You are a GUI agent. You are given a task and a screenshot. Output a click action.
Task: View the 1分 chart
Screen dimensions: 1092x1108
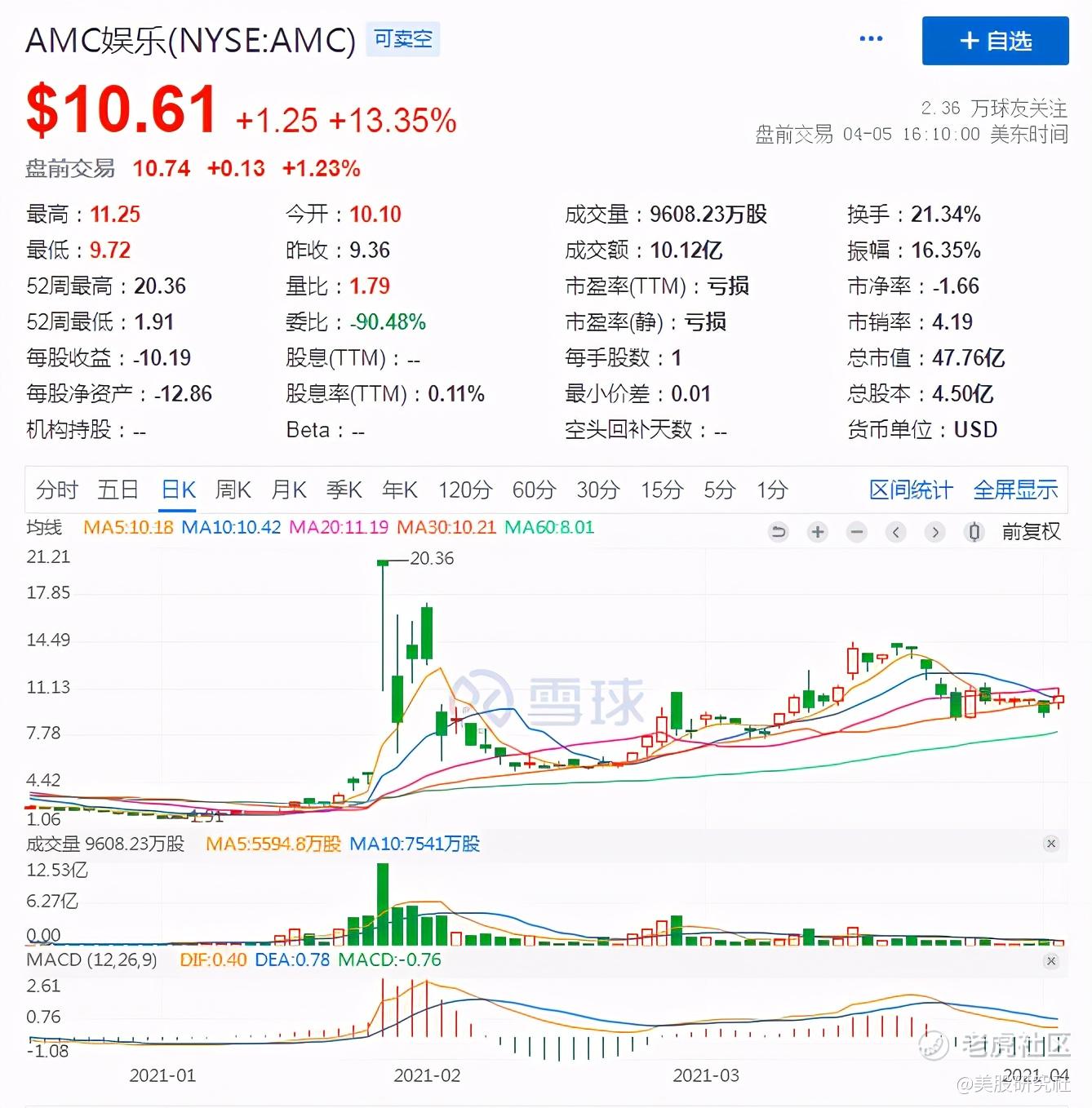[771, 490]
